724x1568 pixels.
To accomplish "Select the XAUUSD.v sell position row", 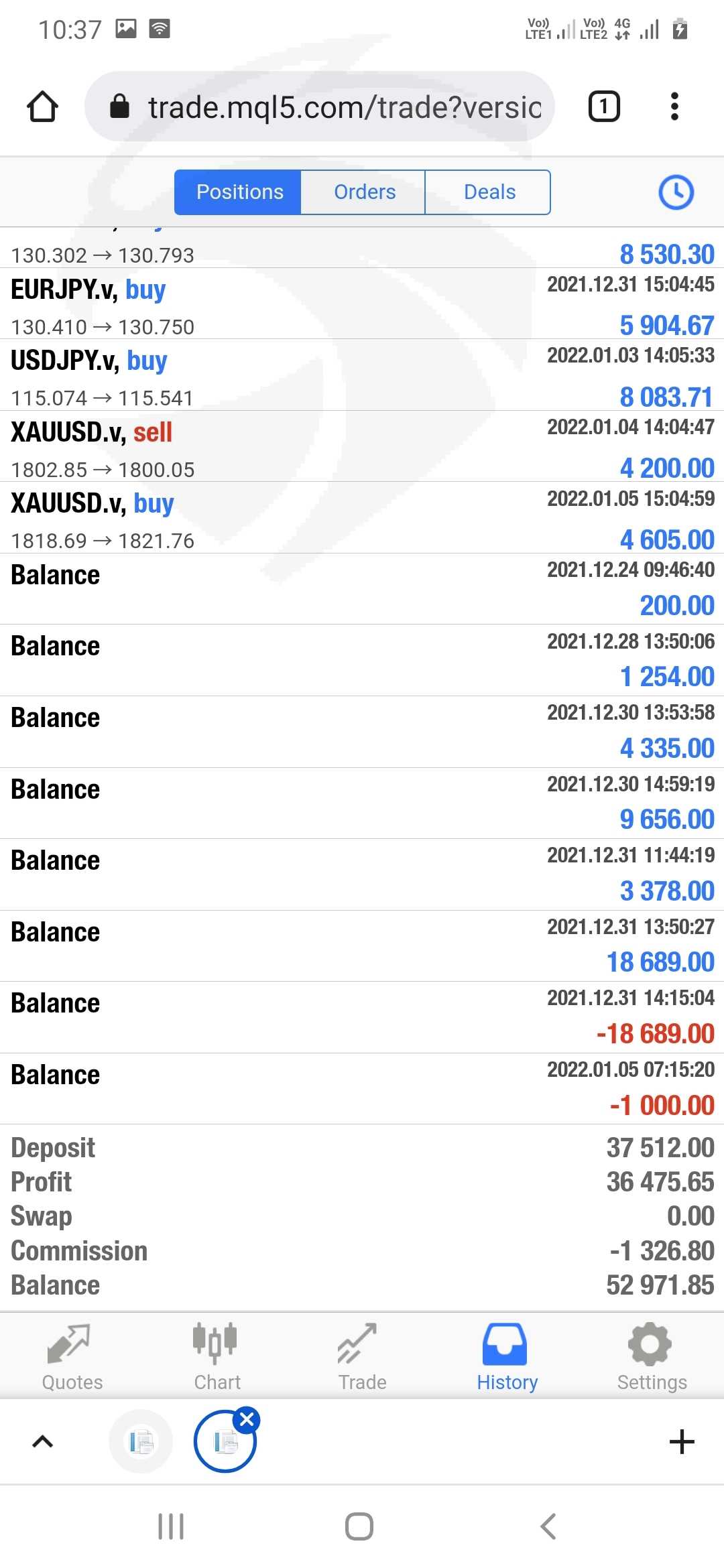I will (362, 446).
